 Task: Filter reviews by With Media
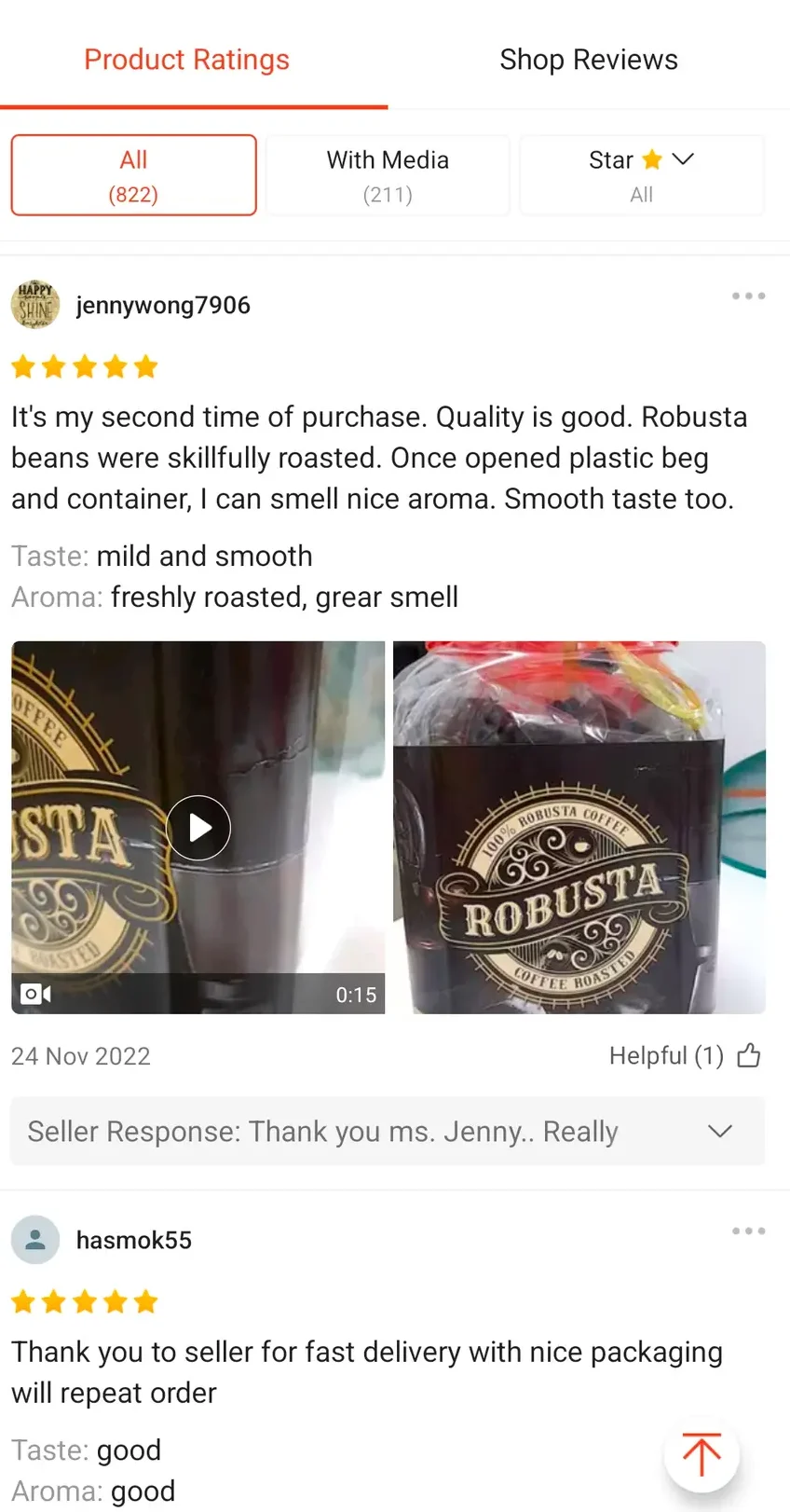click(388, 175)
